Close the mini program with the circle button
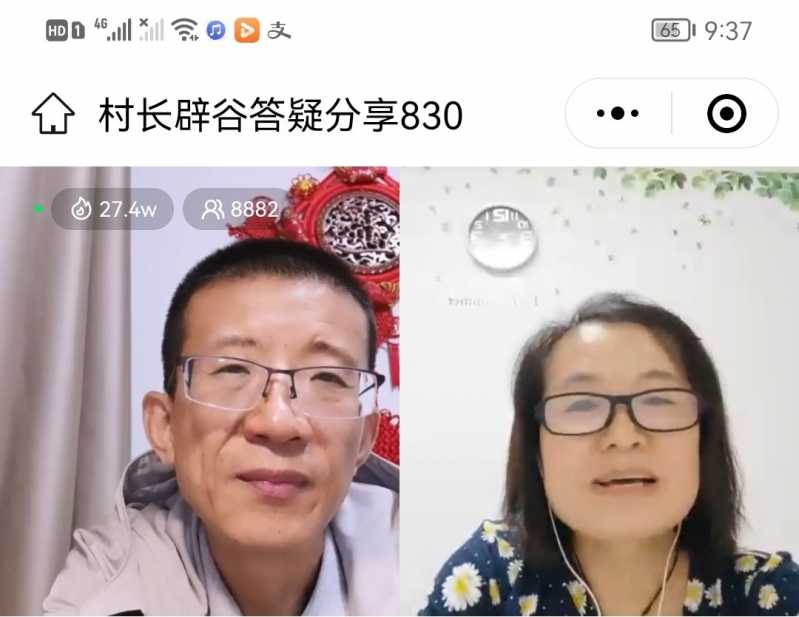 pos(726,114)
